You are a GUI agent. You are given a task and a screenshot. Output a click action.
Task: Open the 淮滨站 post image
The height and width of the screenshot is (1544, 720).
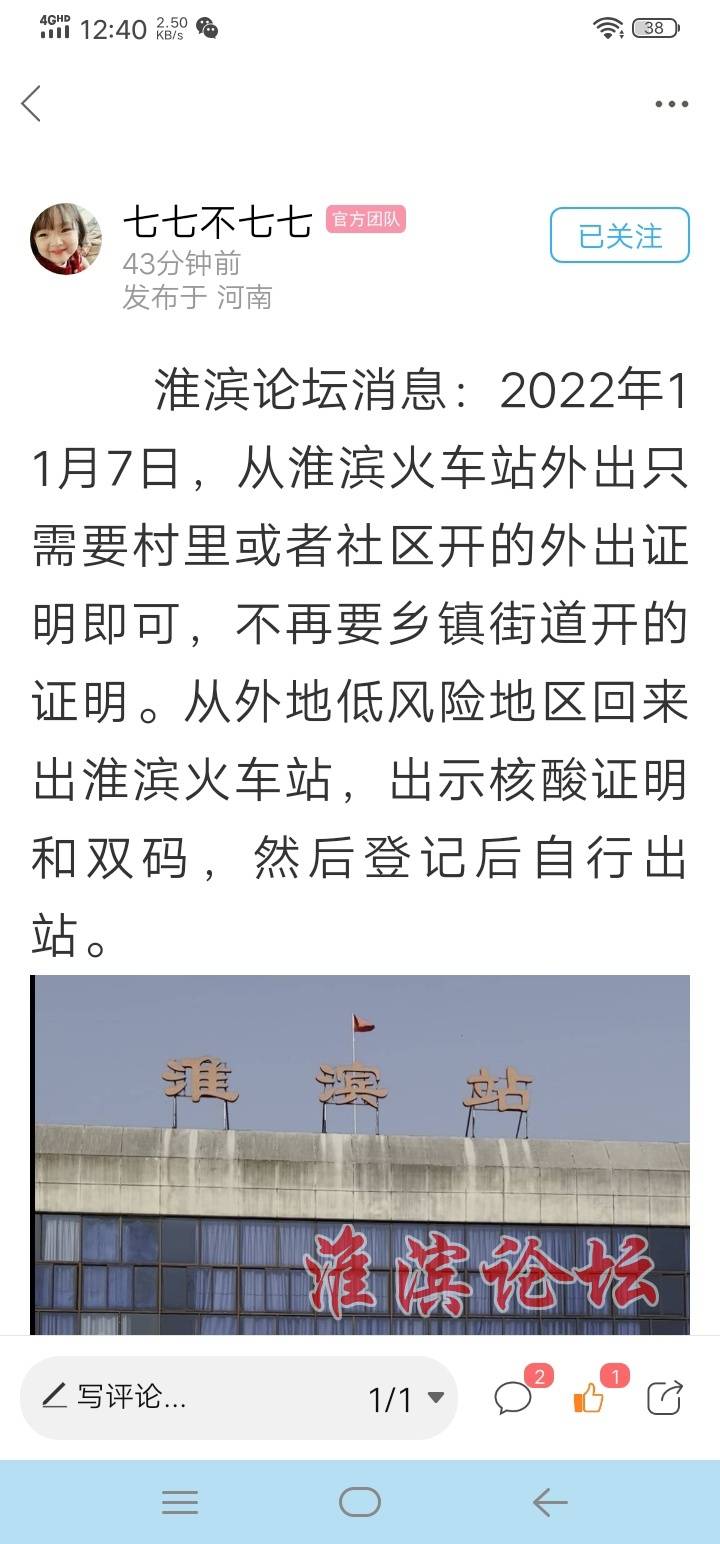tap(360, 1154)
